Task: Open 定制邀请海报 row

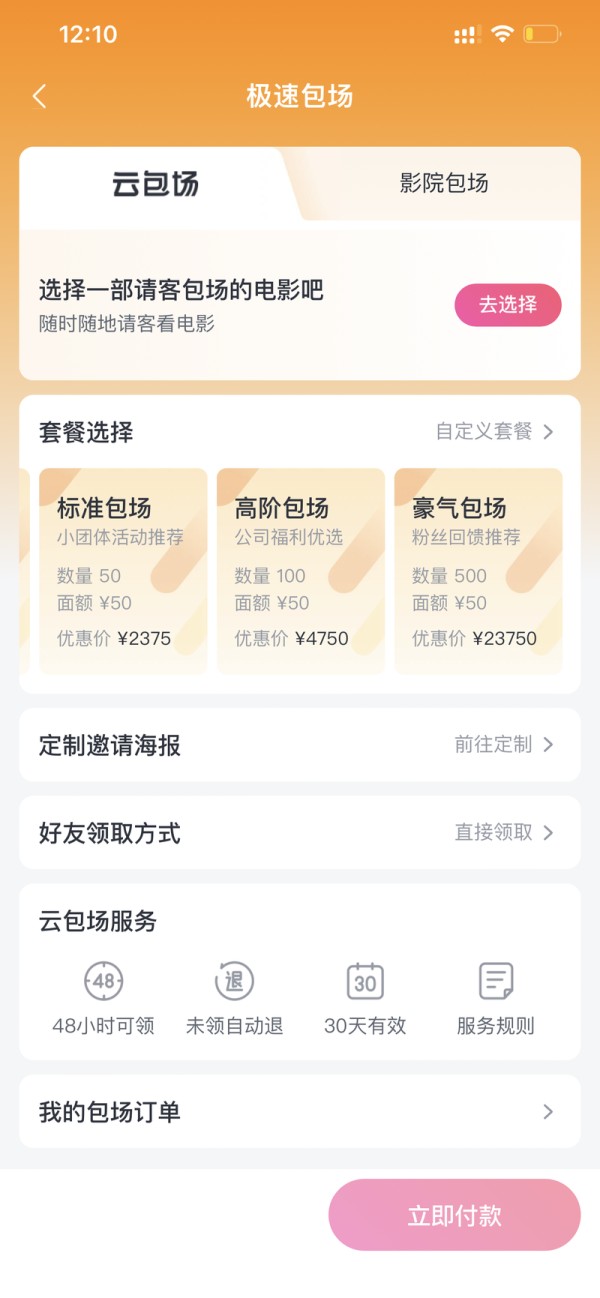Action: [x=300, y=745]
